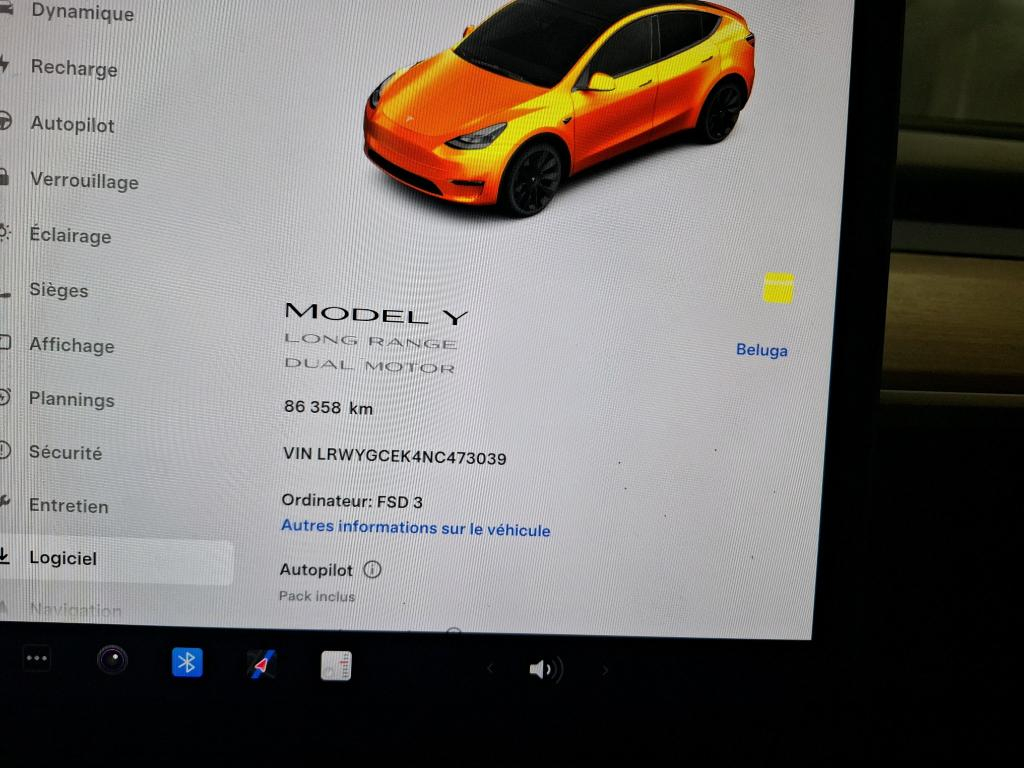Open the Autopilot settings section
This screenshot has width=1024, height=768.
[x=72, y=125]
